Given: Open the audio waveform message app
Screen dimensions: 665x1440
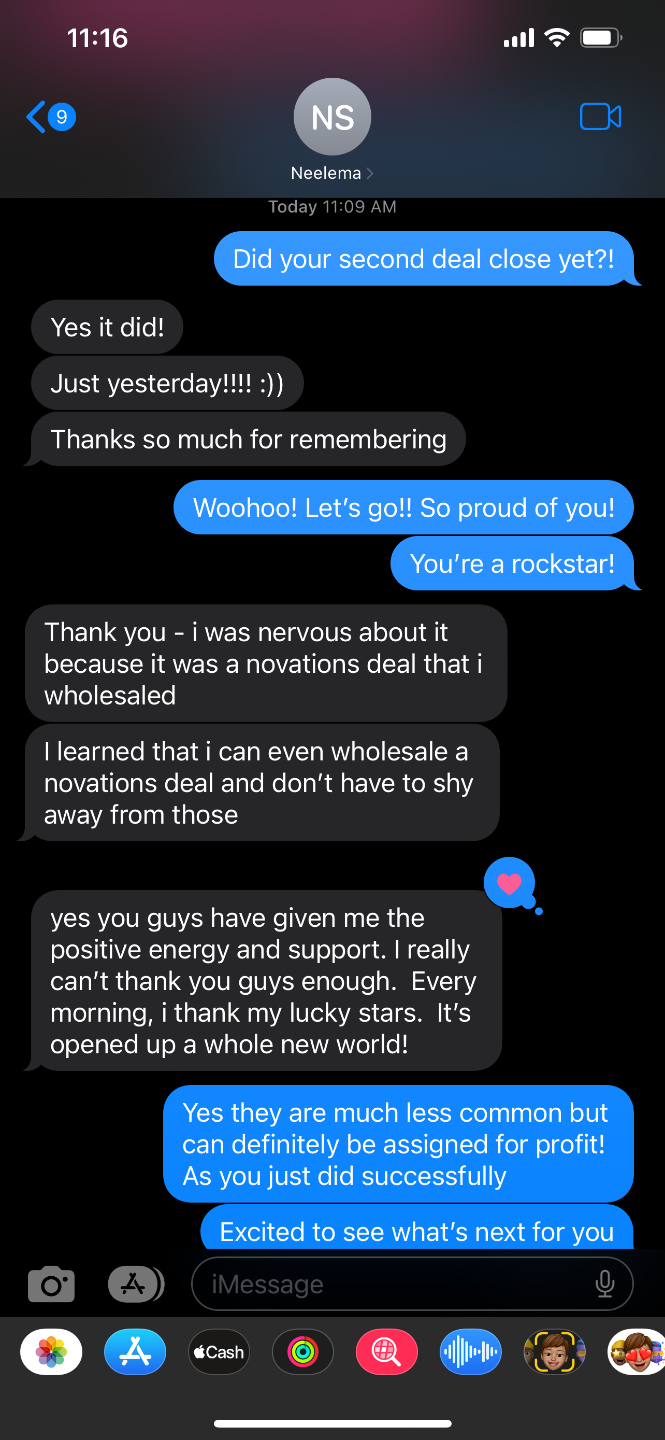Looking at the screenshot, I should (470, 1353).
